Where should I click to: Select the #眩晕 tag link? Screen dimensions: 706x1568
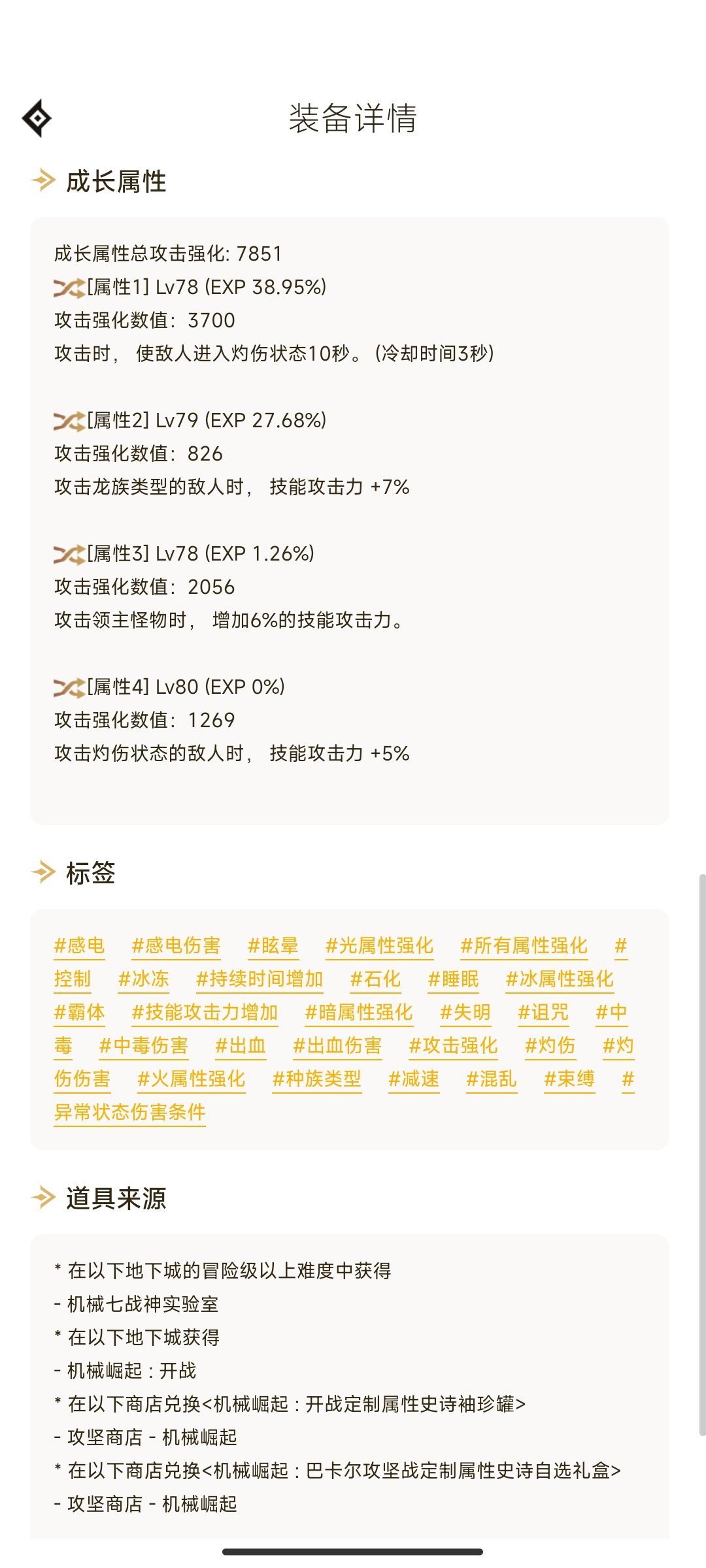point(273,945)
